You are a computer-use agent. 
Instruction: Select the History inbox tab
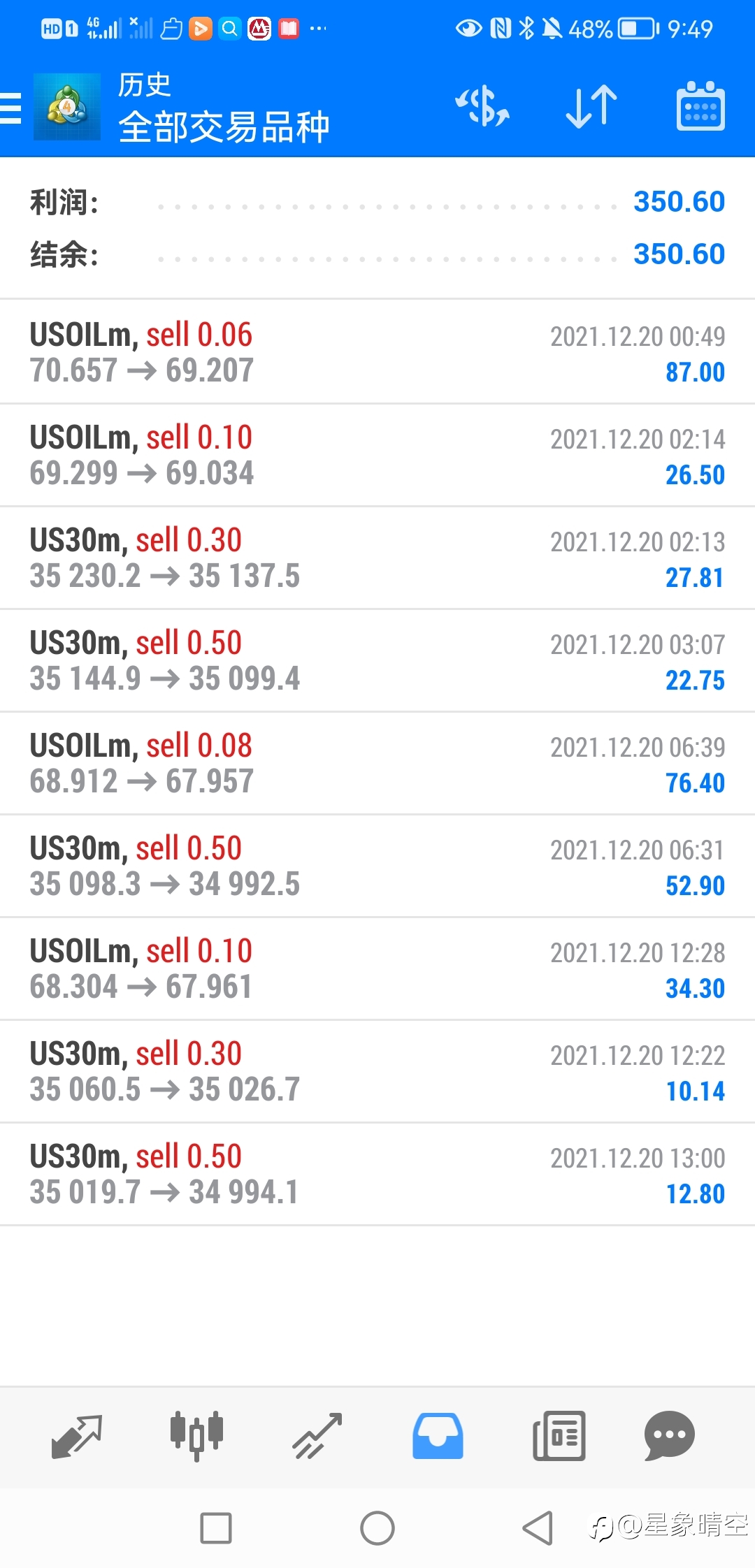tap(438, 1437)
